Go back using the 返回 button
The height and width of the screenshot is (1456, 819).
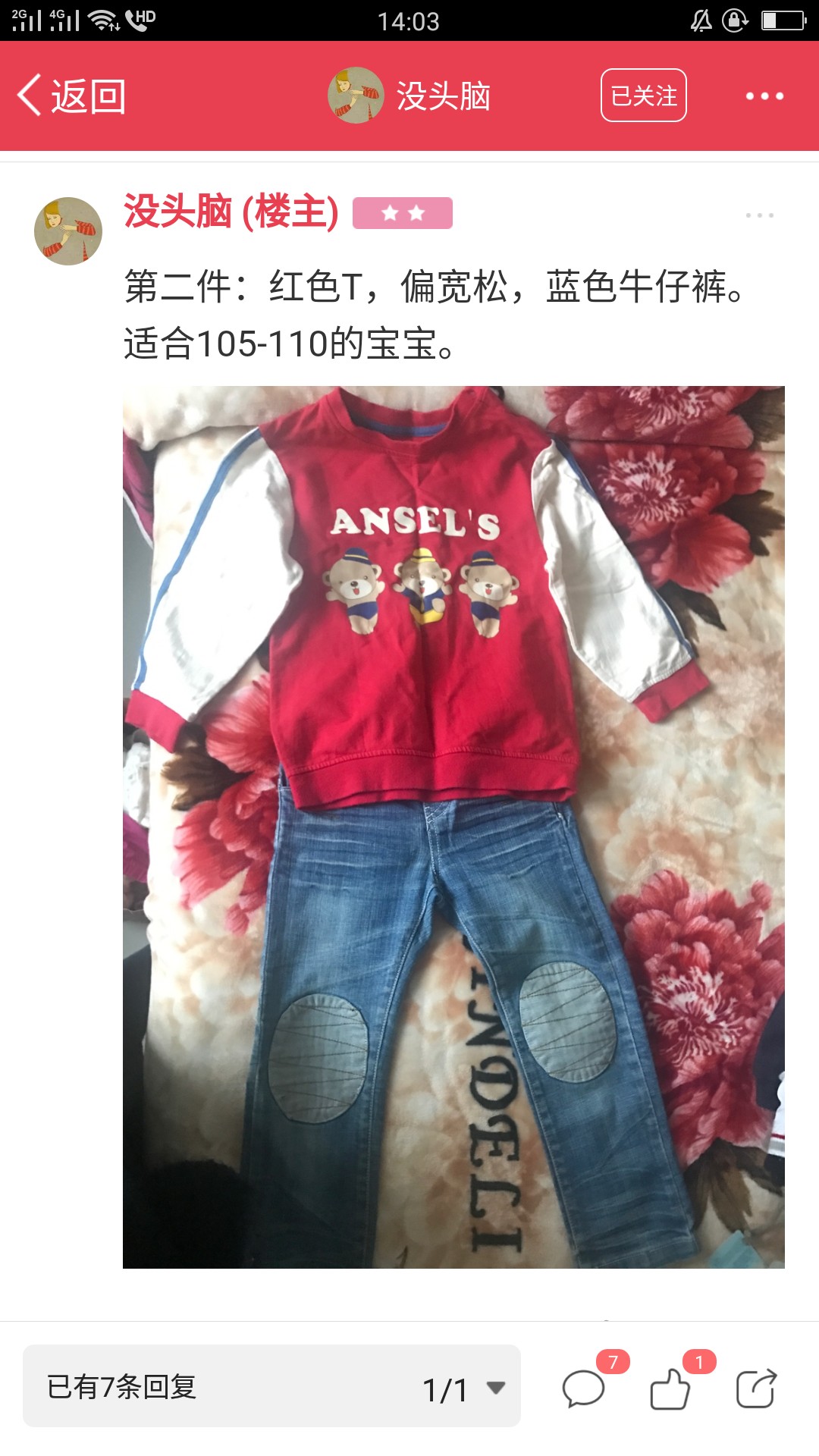coord(72,96)
